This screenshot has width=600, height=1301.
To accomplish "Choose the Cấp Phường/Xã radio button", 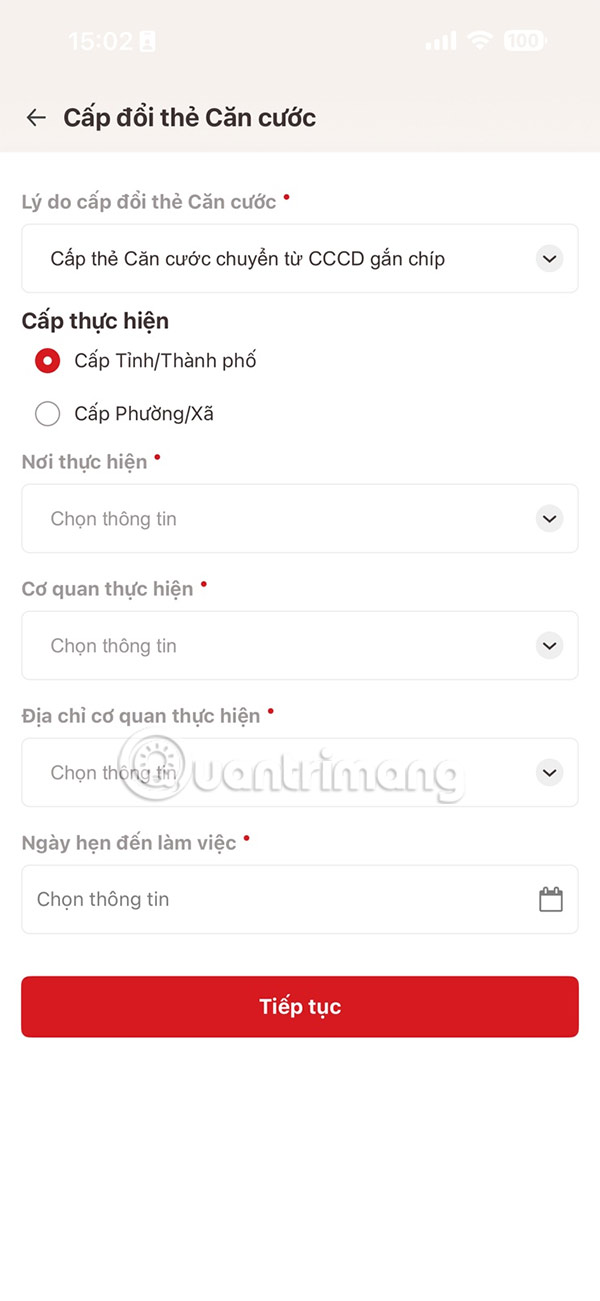I will [x=48, y=414].
